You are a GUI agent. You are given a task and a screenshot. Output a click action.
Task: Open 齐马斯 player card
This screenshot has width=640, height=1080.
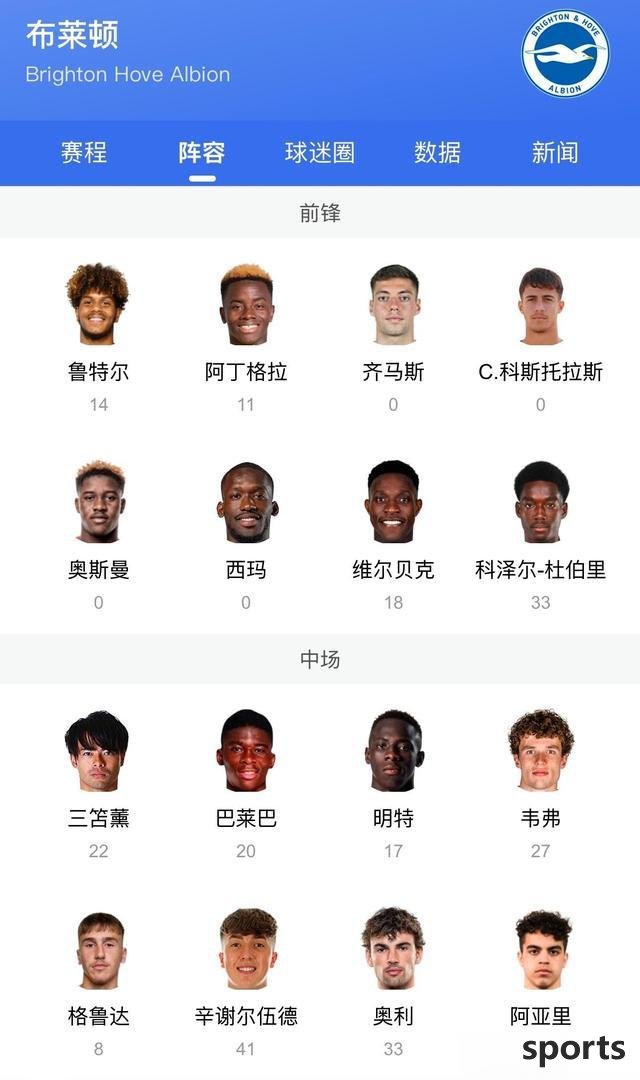(393, 305)
